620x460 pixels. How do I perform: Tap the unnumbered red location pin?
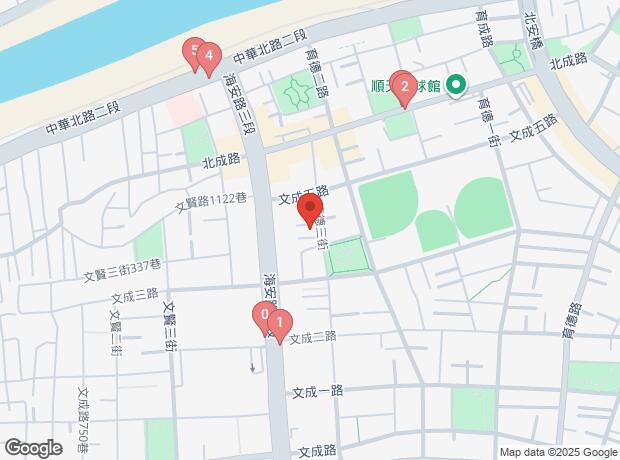click(x=314, y=212)
